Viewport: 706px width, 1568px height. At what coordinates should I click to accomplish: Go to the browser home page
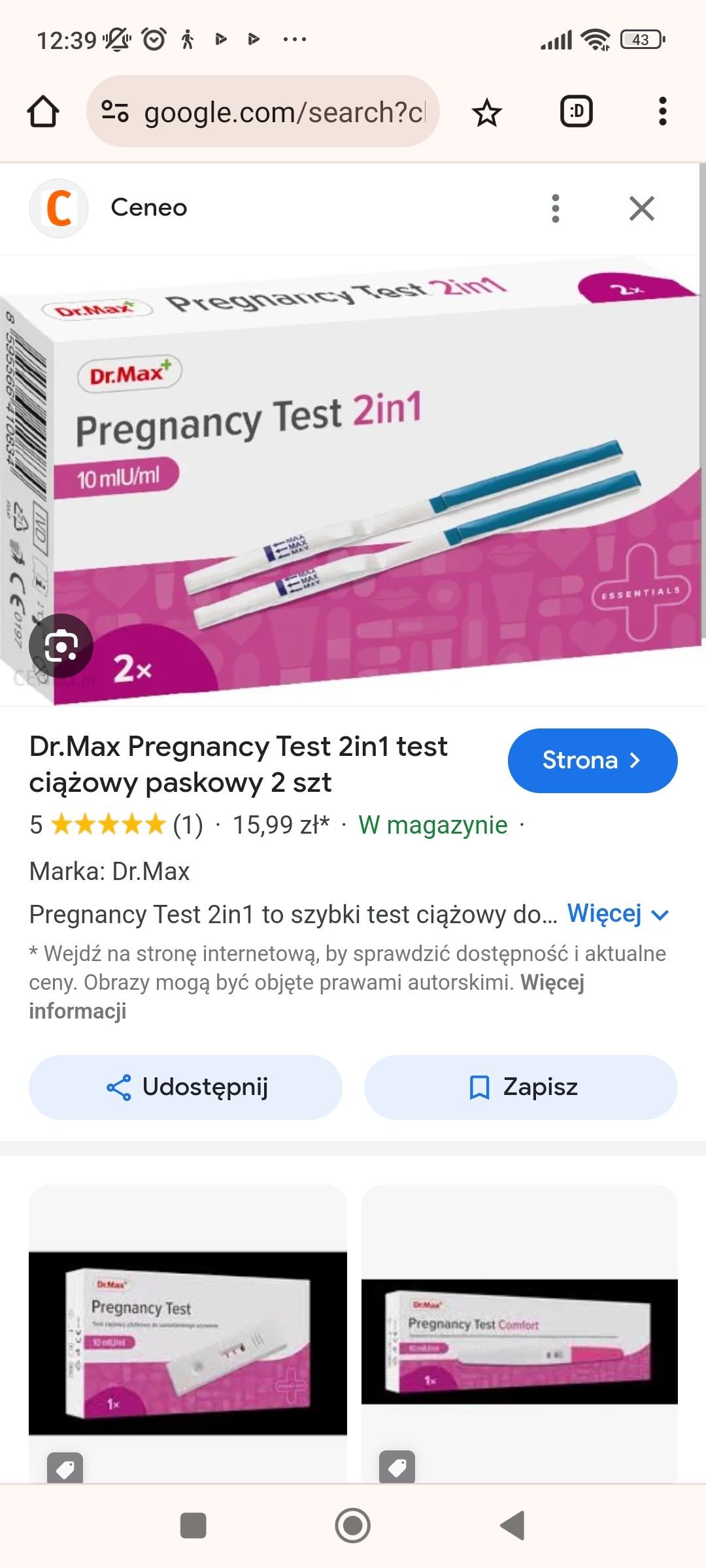tap(43, 112)
